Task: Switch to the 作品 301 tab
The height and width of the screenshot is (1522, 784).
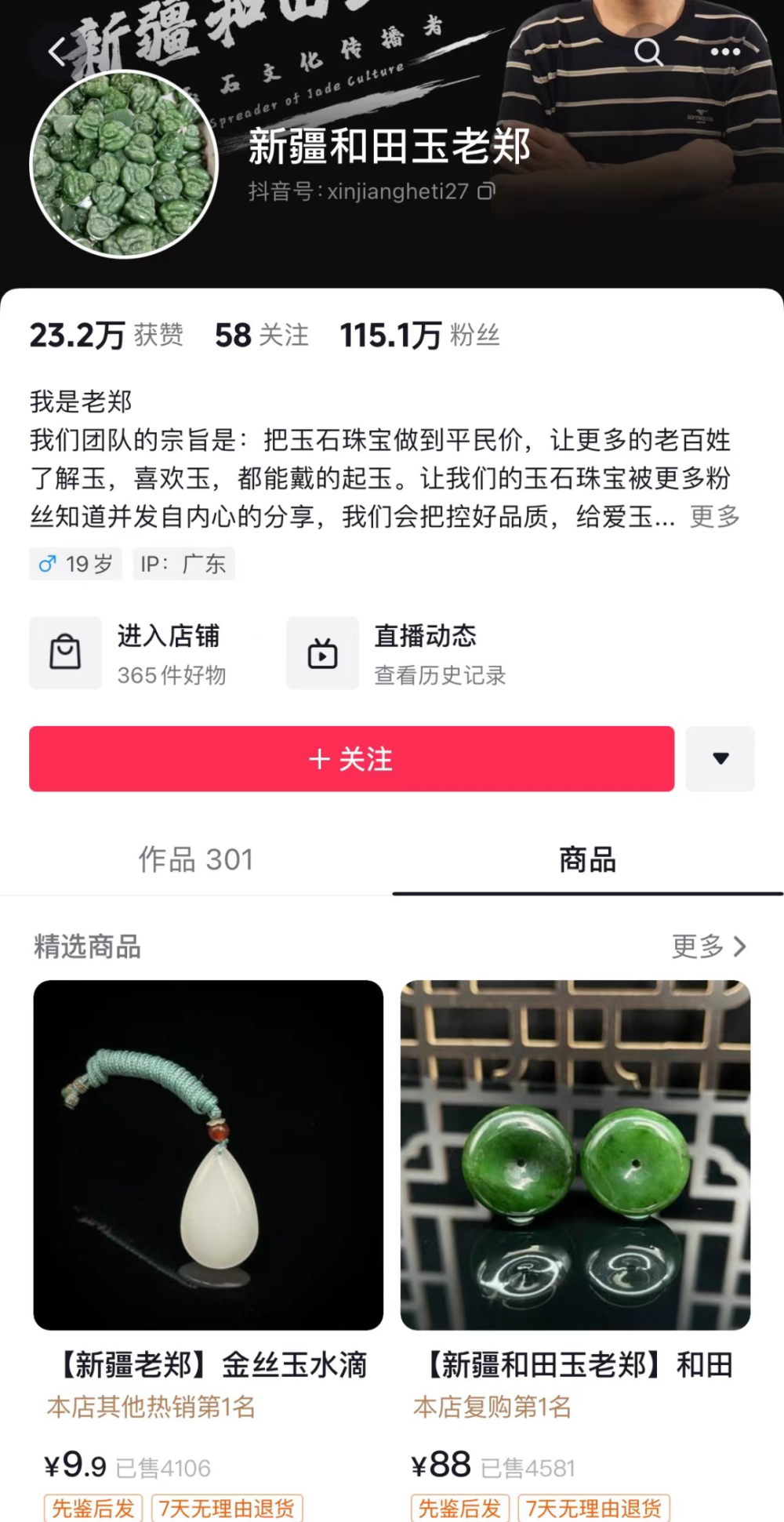Action: tap(194, 859)
